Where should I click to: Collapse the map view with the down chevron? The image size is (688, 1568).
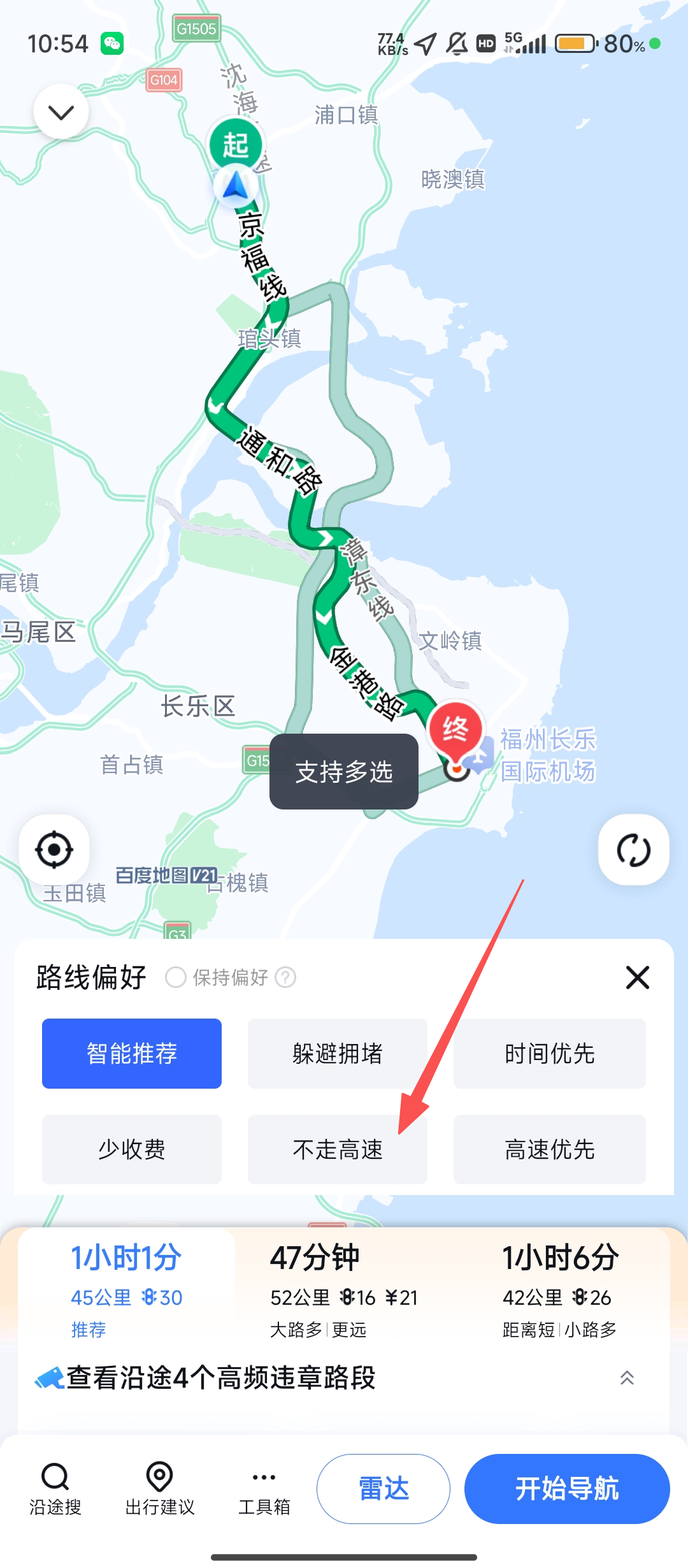(x=61, y=112)
